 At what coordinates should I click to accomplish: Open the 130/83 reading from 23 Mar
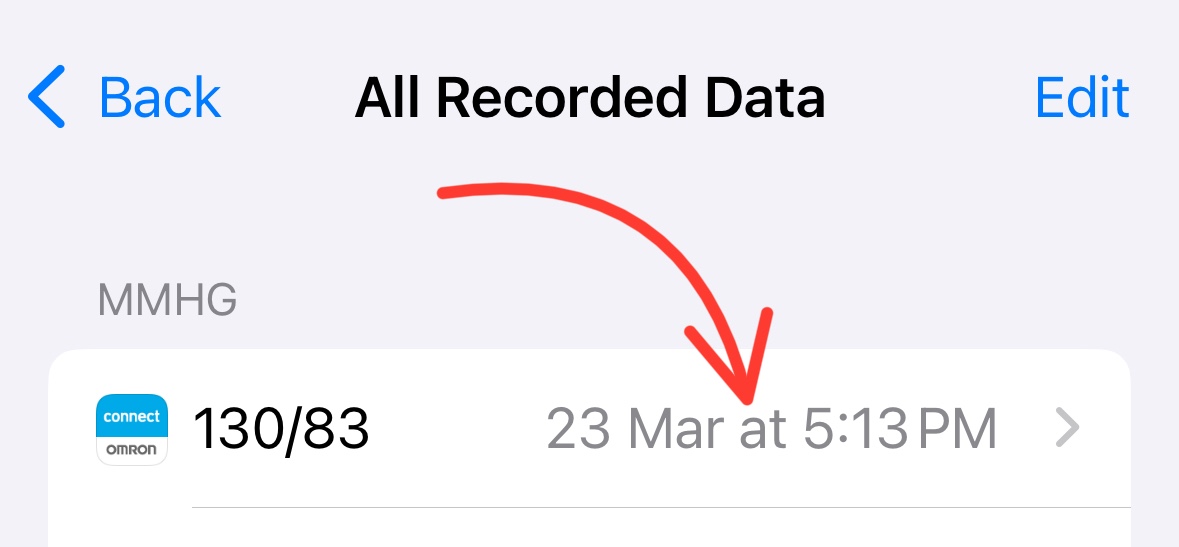(x=589, y=429)
